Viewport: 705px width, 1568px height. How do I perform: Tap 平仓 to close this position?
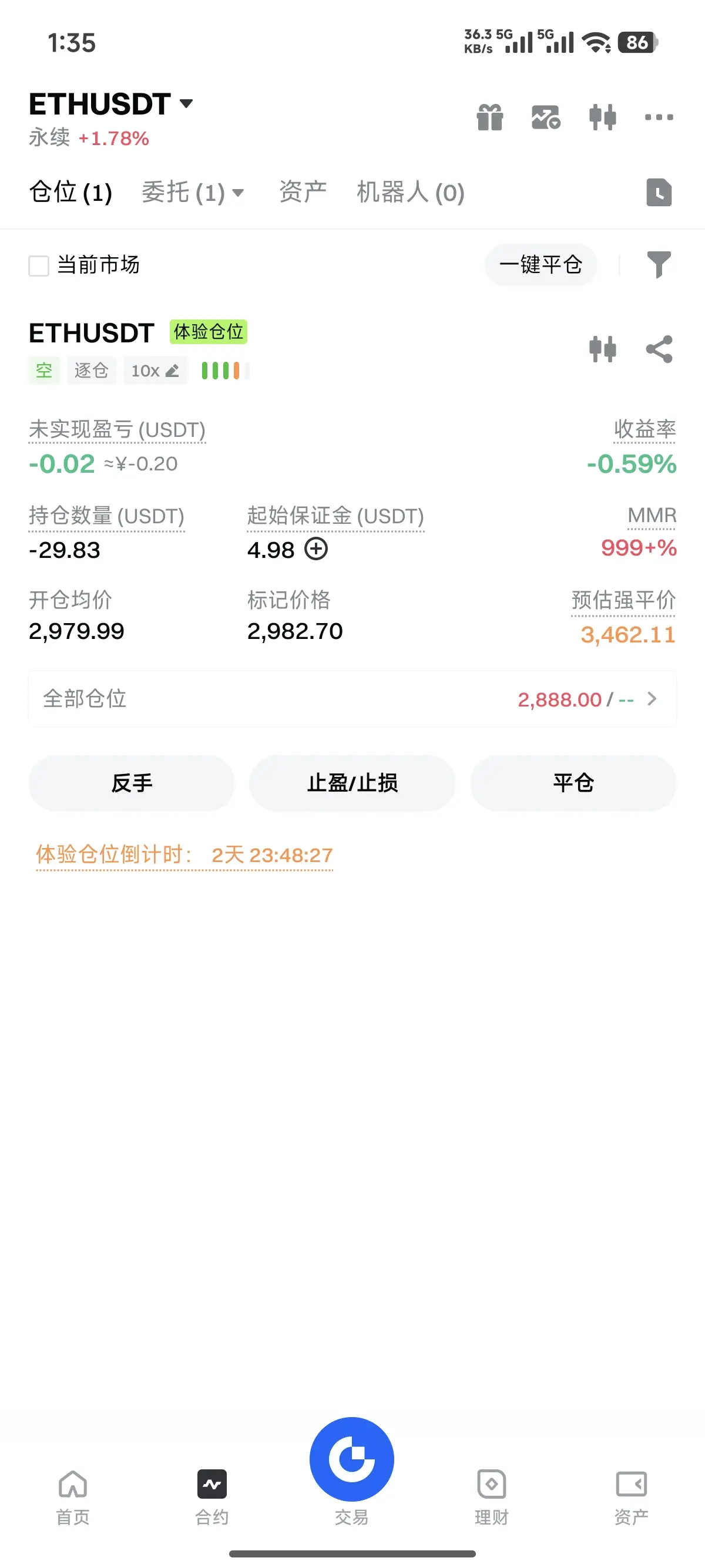coord(573,783)
